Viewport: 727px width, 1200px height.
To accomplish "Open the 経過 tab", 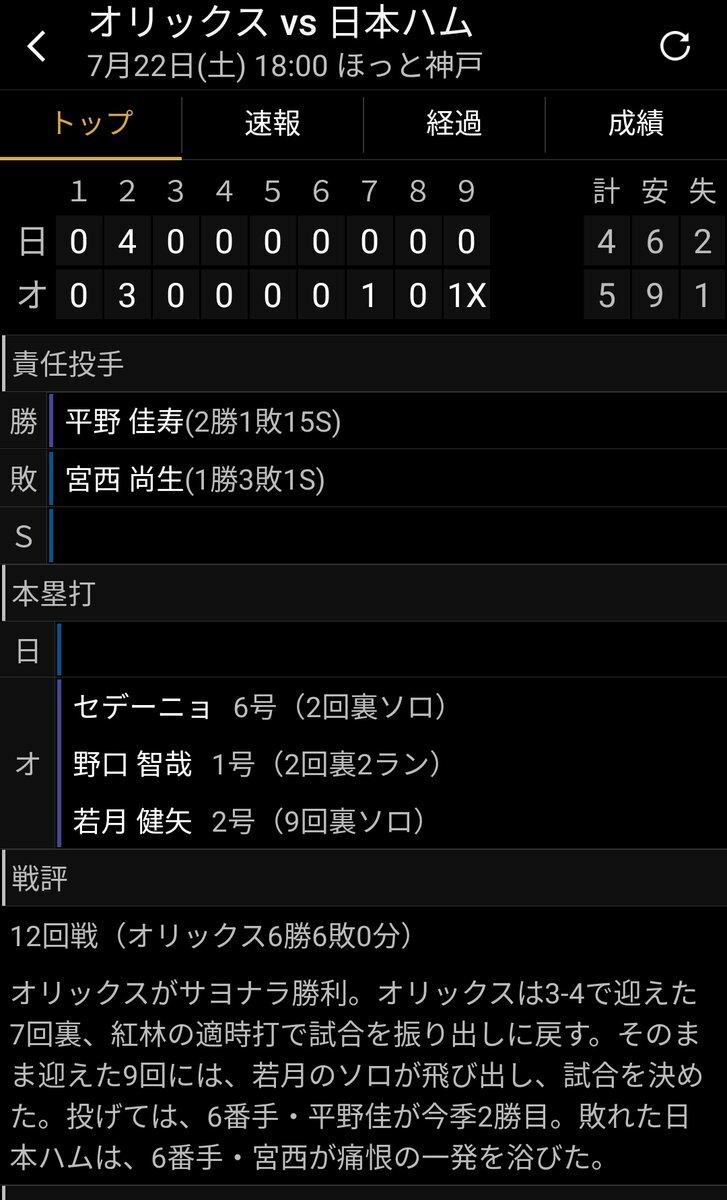I will coord(454,124).
